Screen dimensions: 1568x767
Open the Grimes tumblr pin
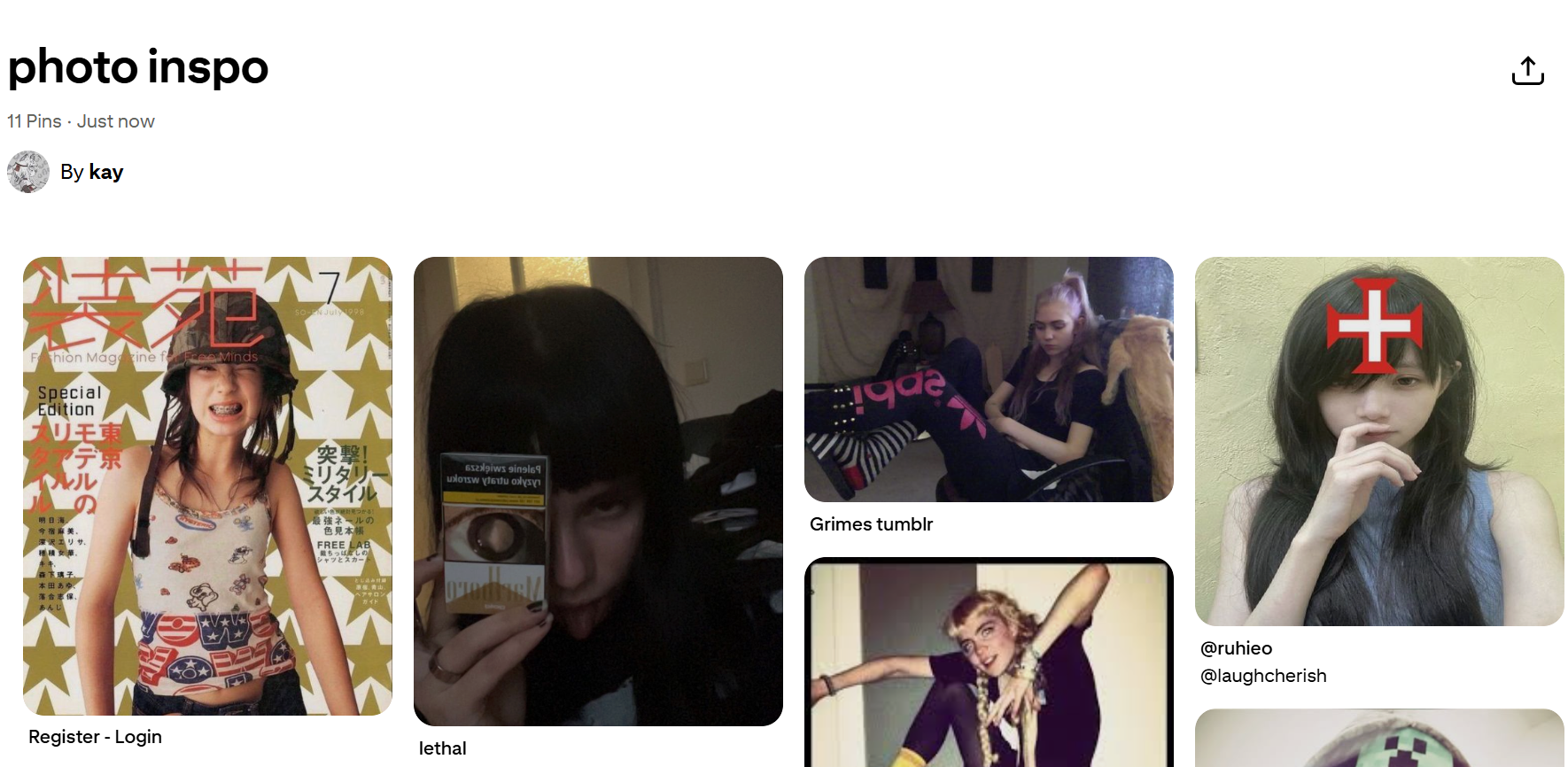click(989, 379)
